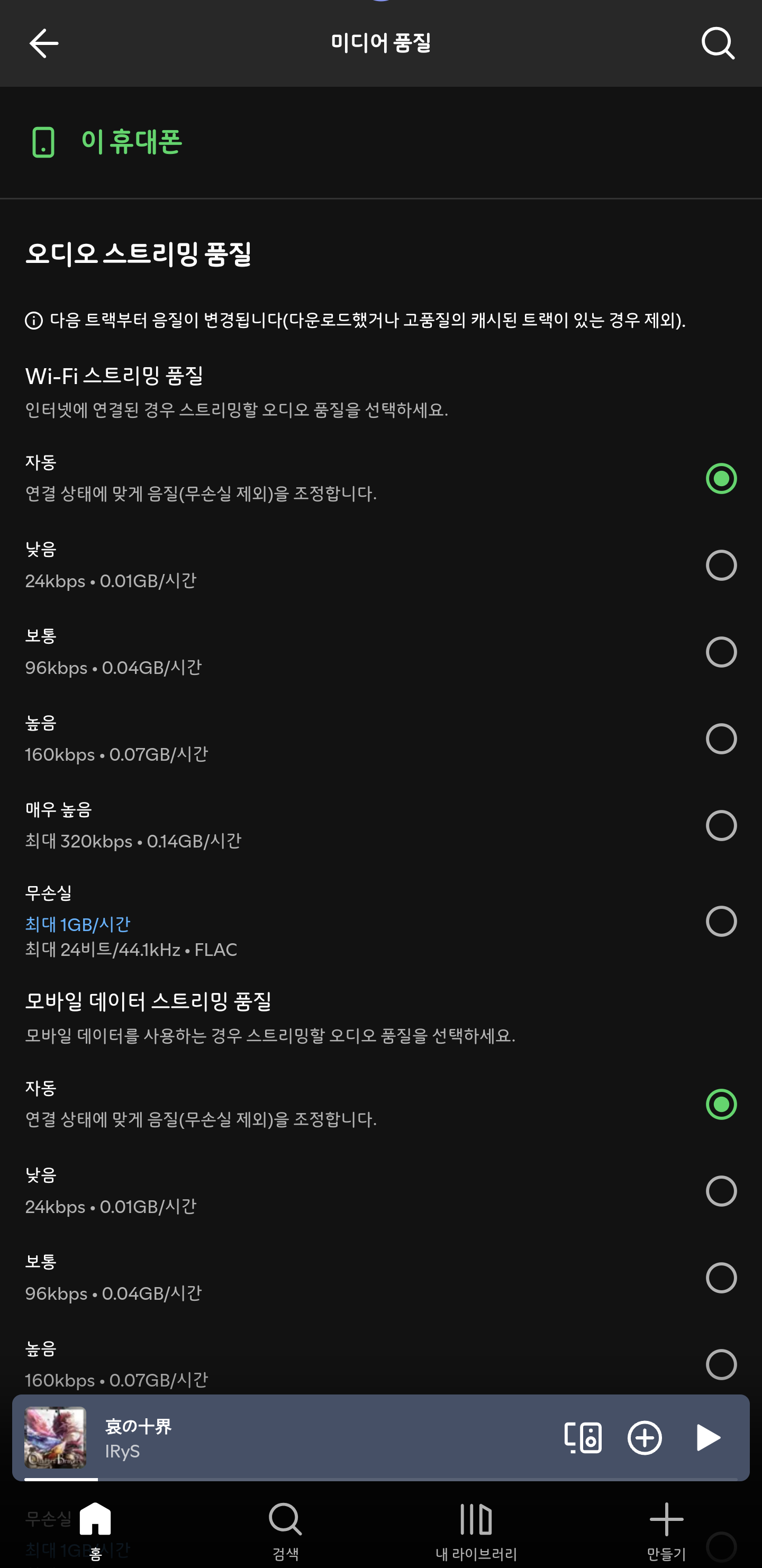Open search from the top bar
This screenshot has width=762, height=1568.
718,43
